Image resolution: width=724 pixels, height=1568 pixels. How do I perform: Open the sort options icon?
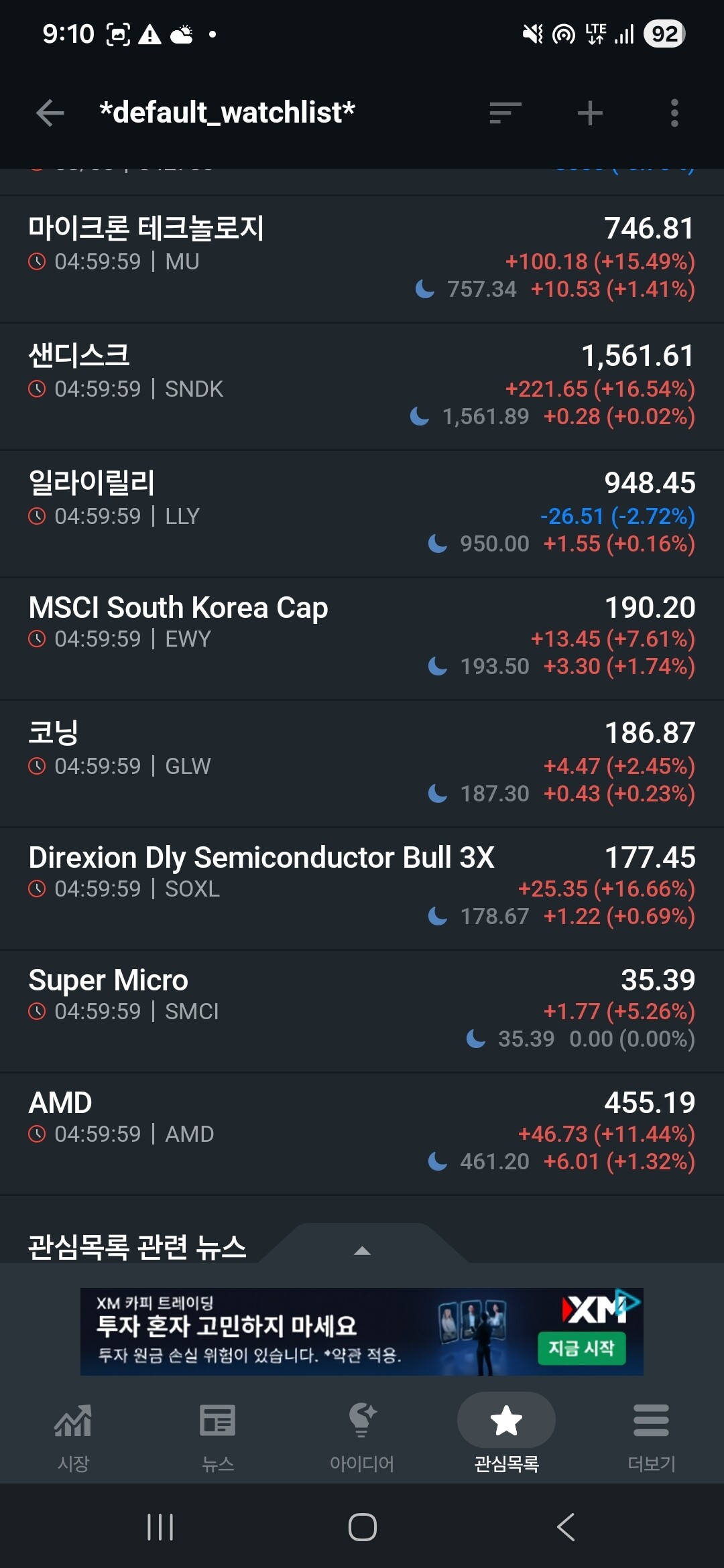point(505,113)
